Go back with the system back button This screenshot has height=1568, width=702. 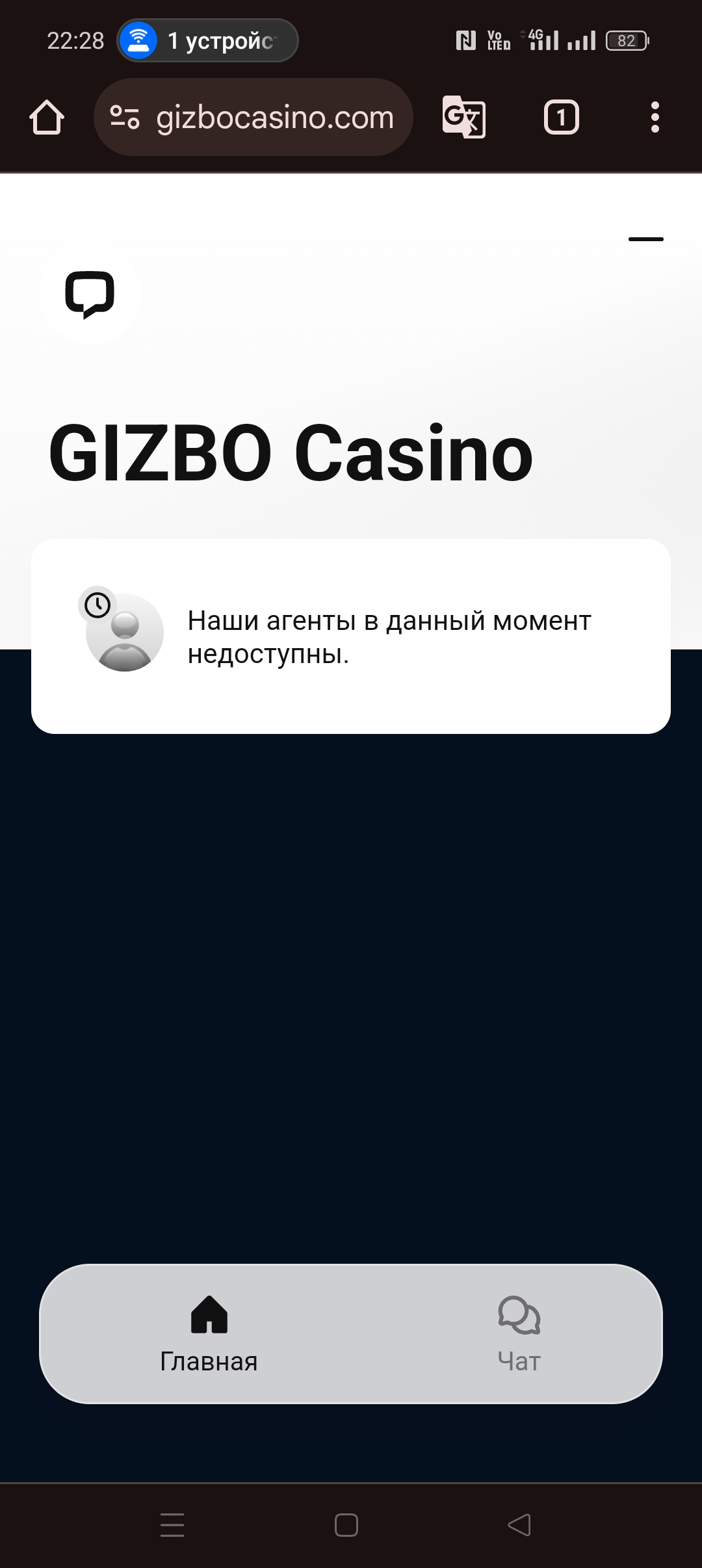point(519,1525)
